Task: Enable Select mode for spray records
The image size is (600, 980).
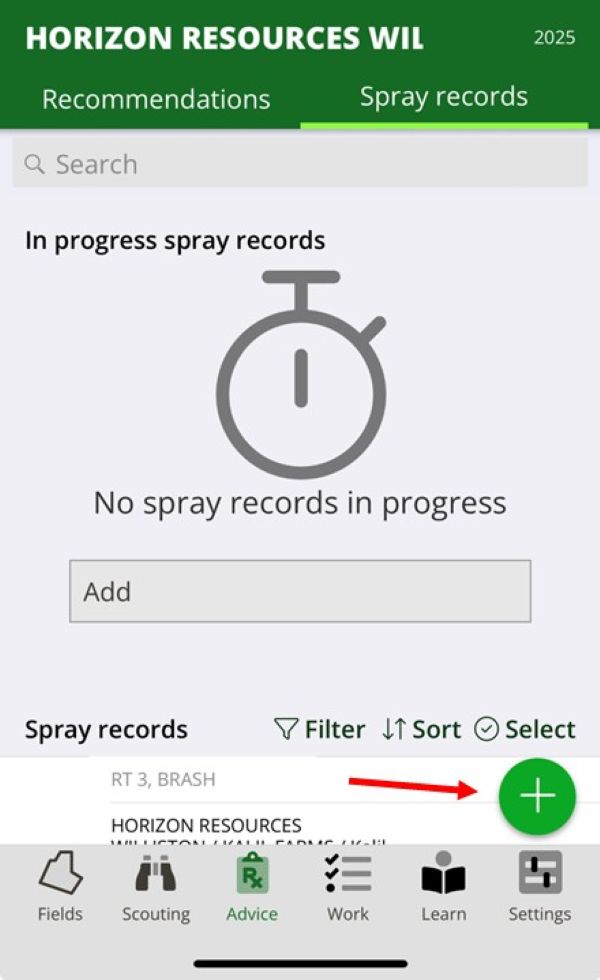Action: point(525,729)
